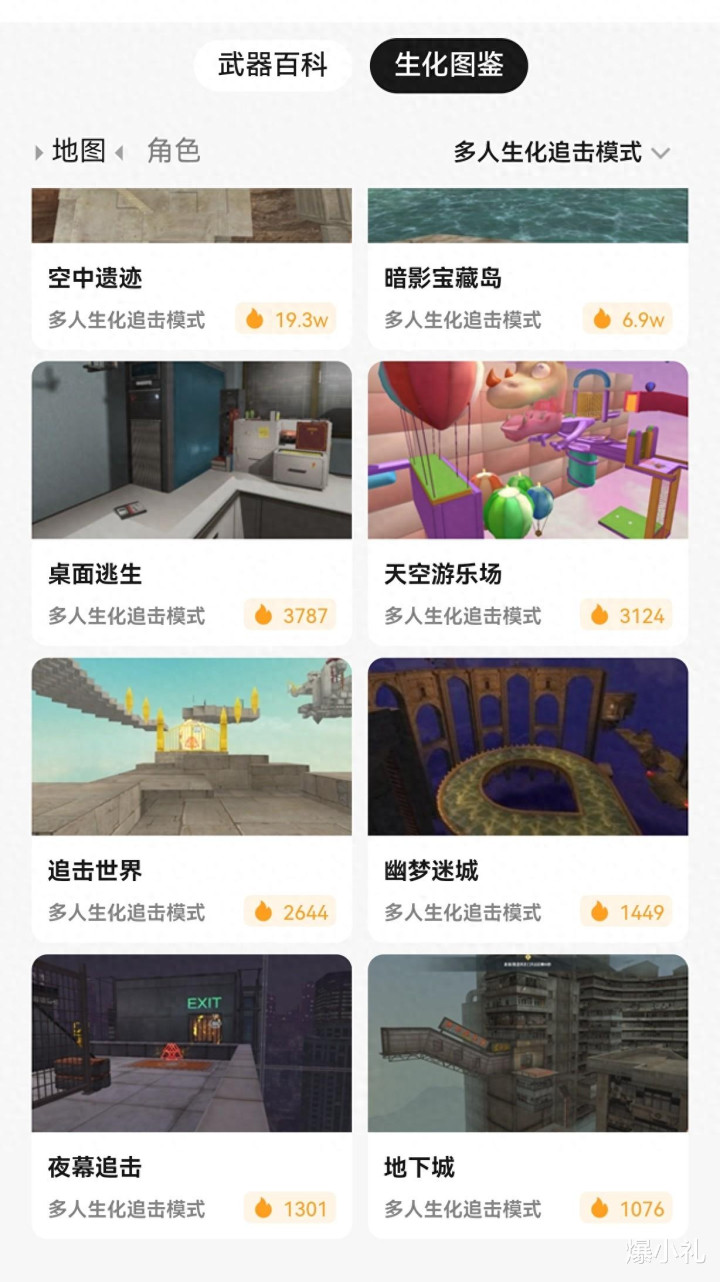The height and width of the screenshot is (1282, 720).
Task: Select the 生化图鉴 tab
Action: [448, 66]
